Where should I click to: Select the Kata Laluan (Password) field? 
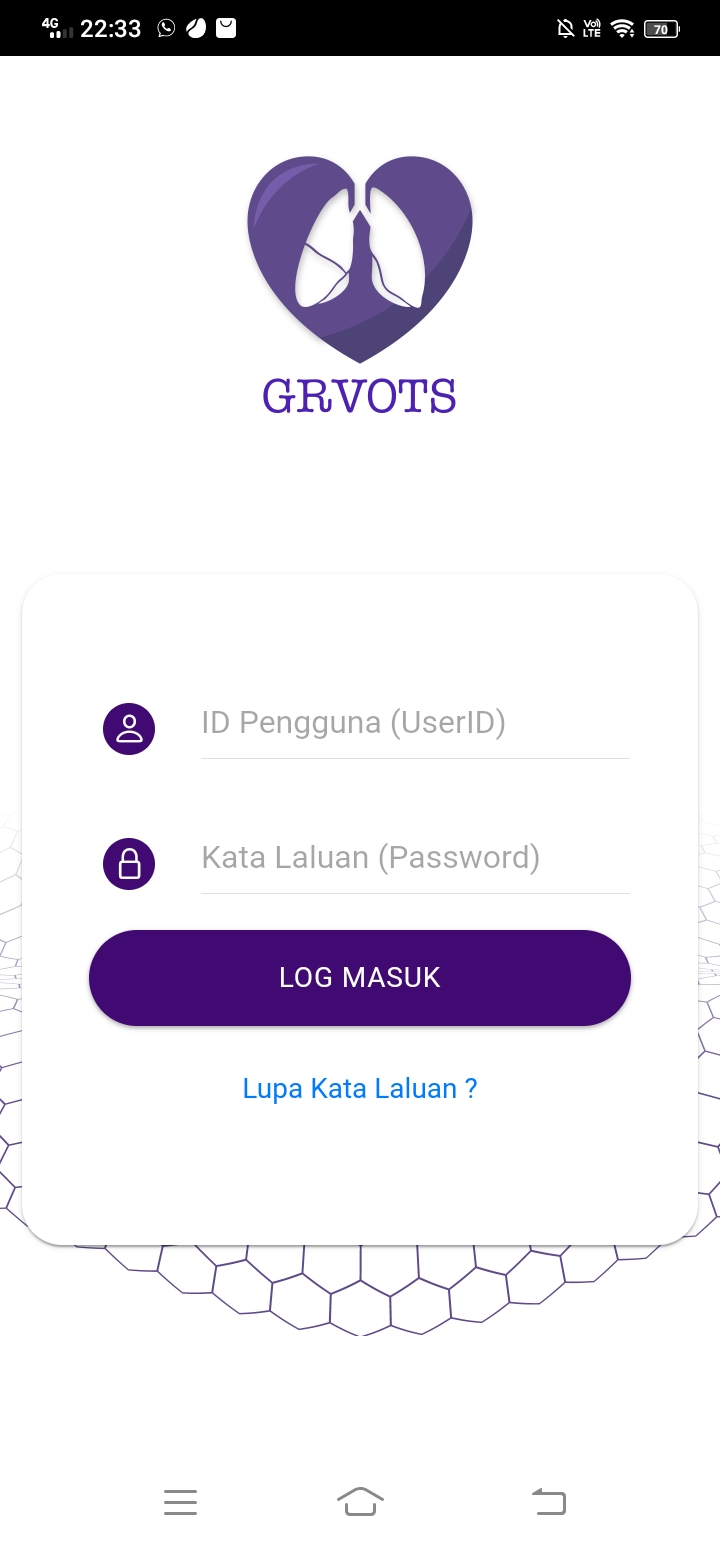click(x=414, y=858)
